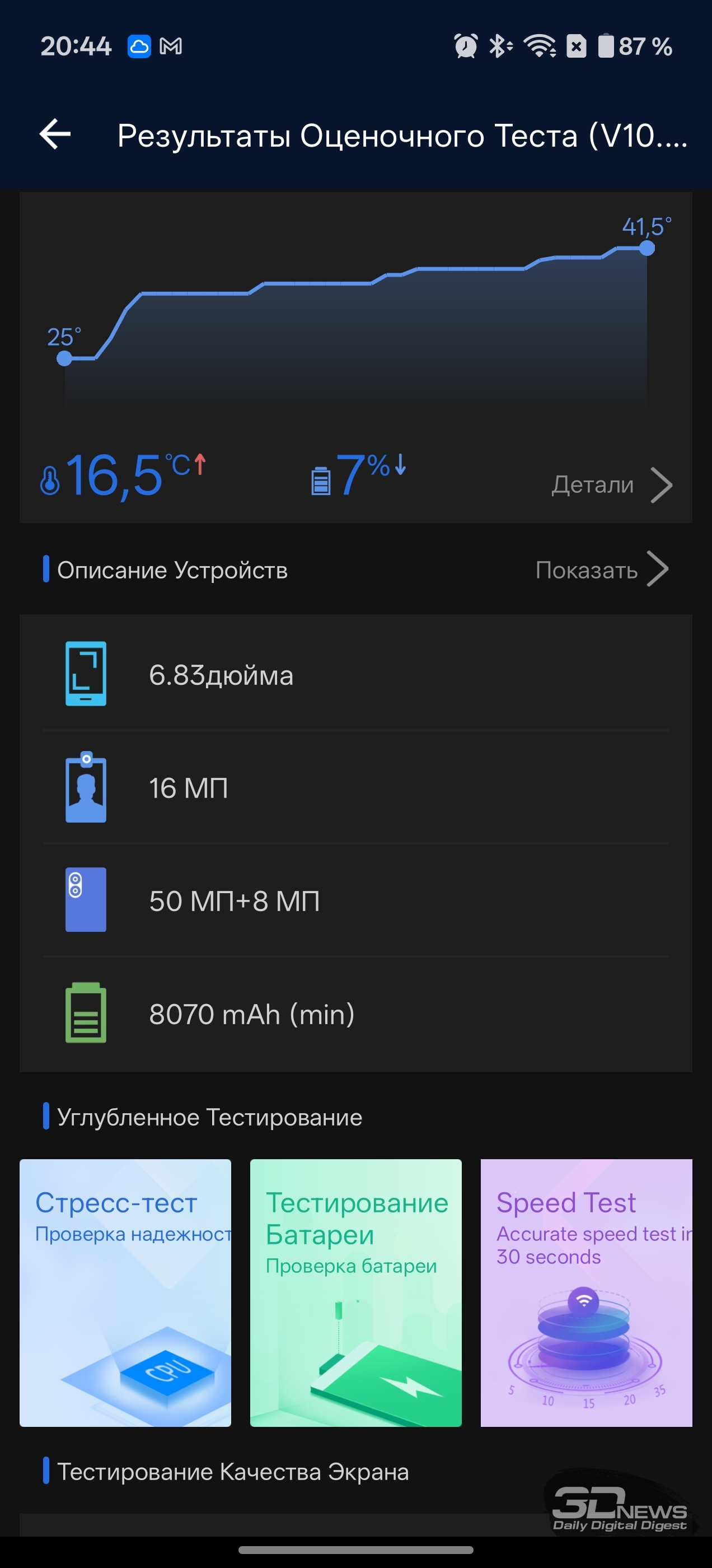Tap Показать next to Описание Устройств
This screenshot has height=1568, width=712.
[x=601, y=570]
